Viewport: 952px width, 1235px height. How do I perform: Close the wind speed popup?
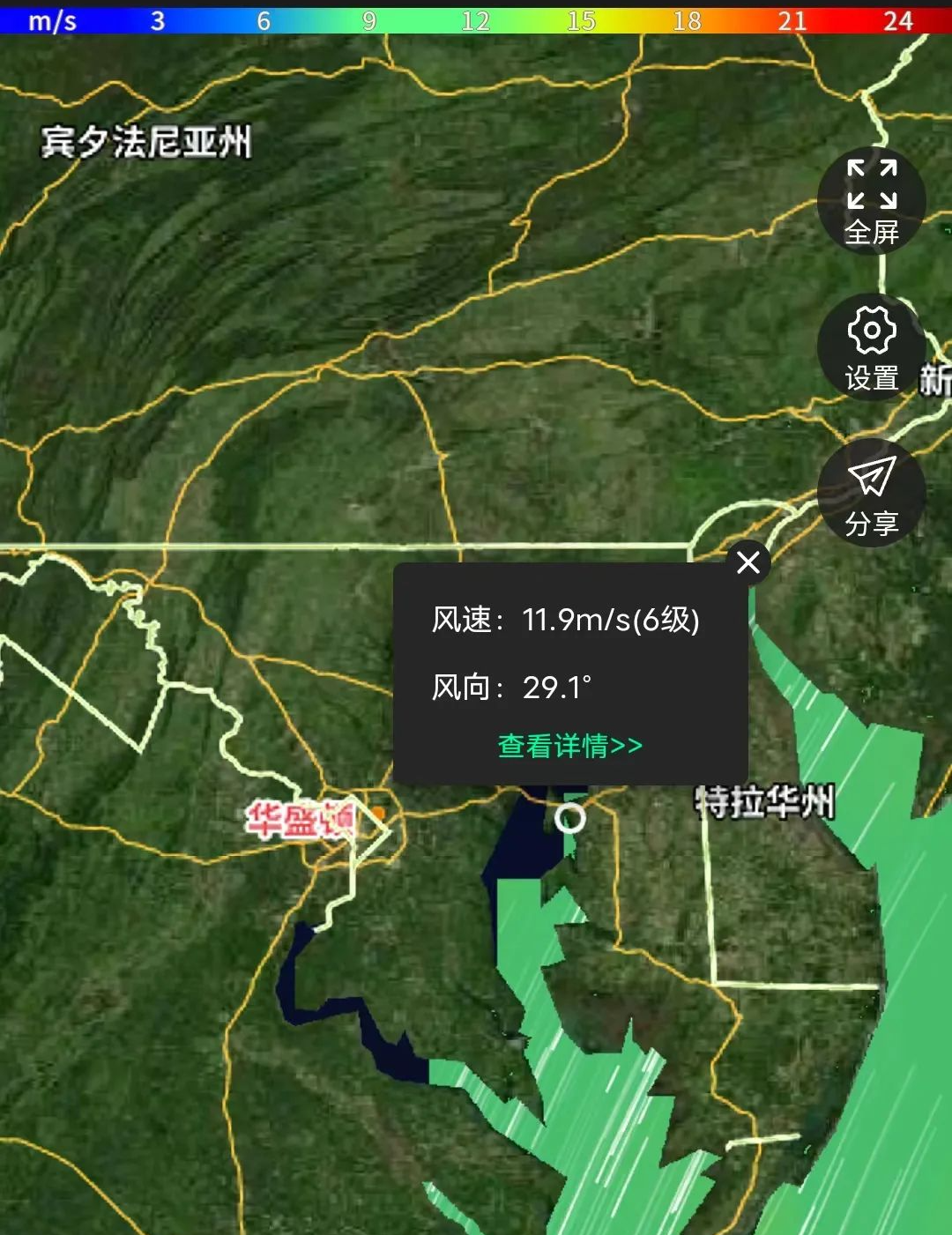click(748, 562)
